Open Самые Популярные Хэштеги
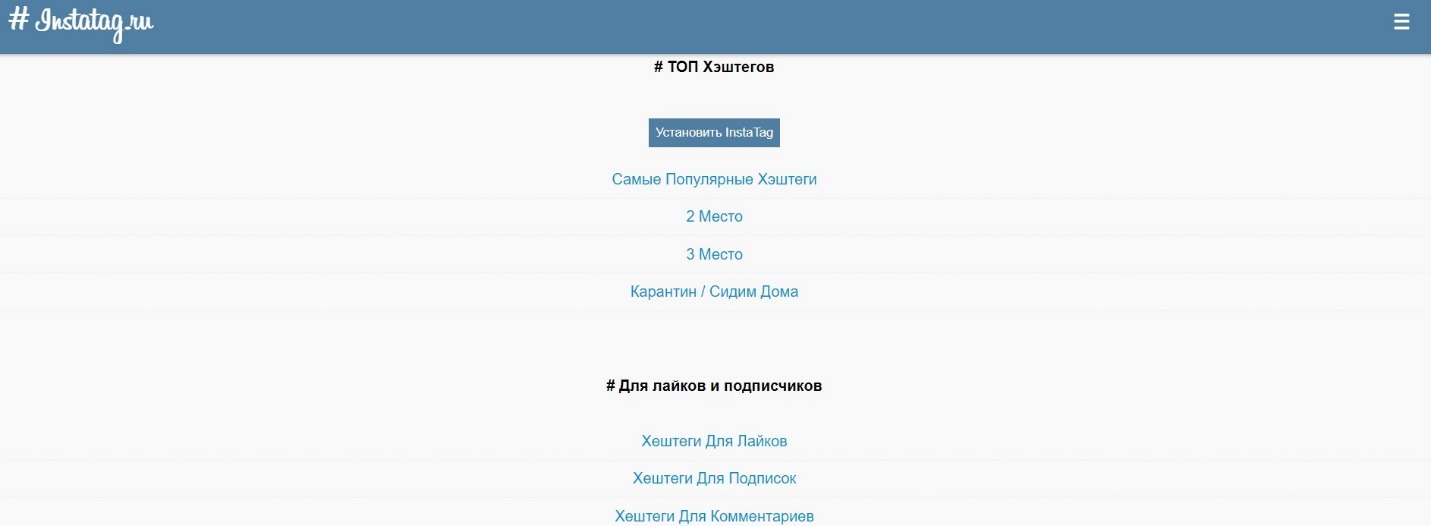Screen dimensions: 1431x526 [x=714, y=179]
